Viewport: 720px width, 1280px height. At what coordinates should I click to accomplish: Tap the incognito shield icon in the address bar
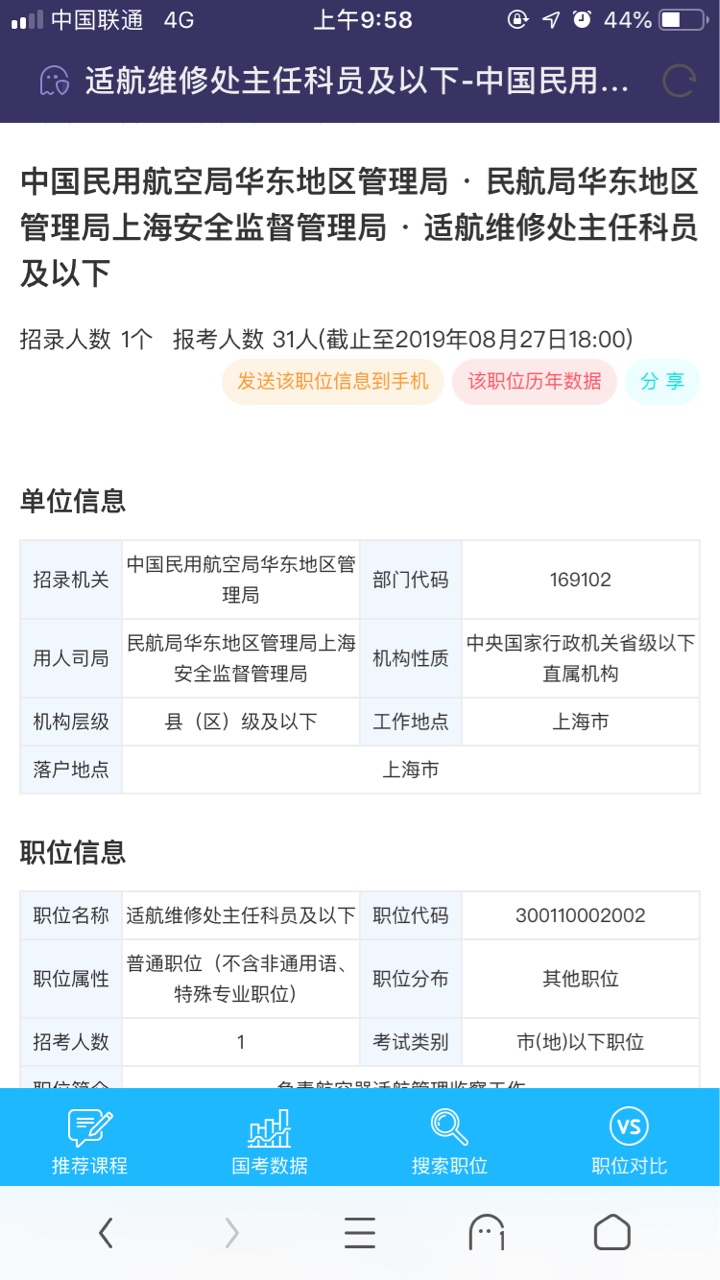coord(54,81)
